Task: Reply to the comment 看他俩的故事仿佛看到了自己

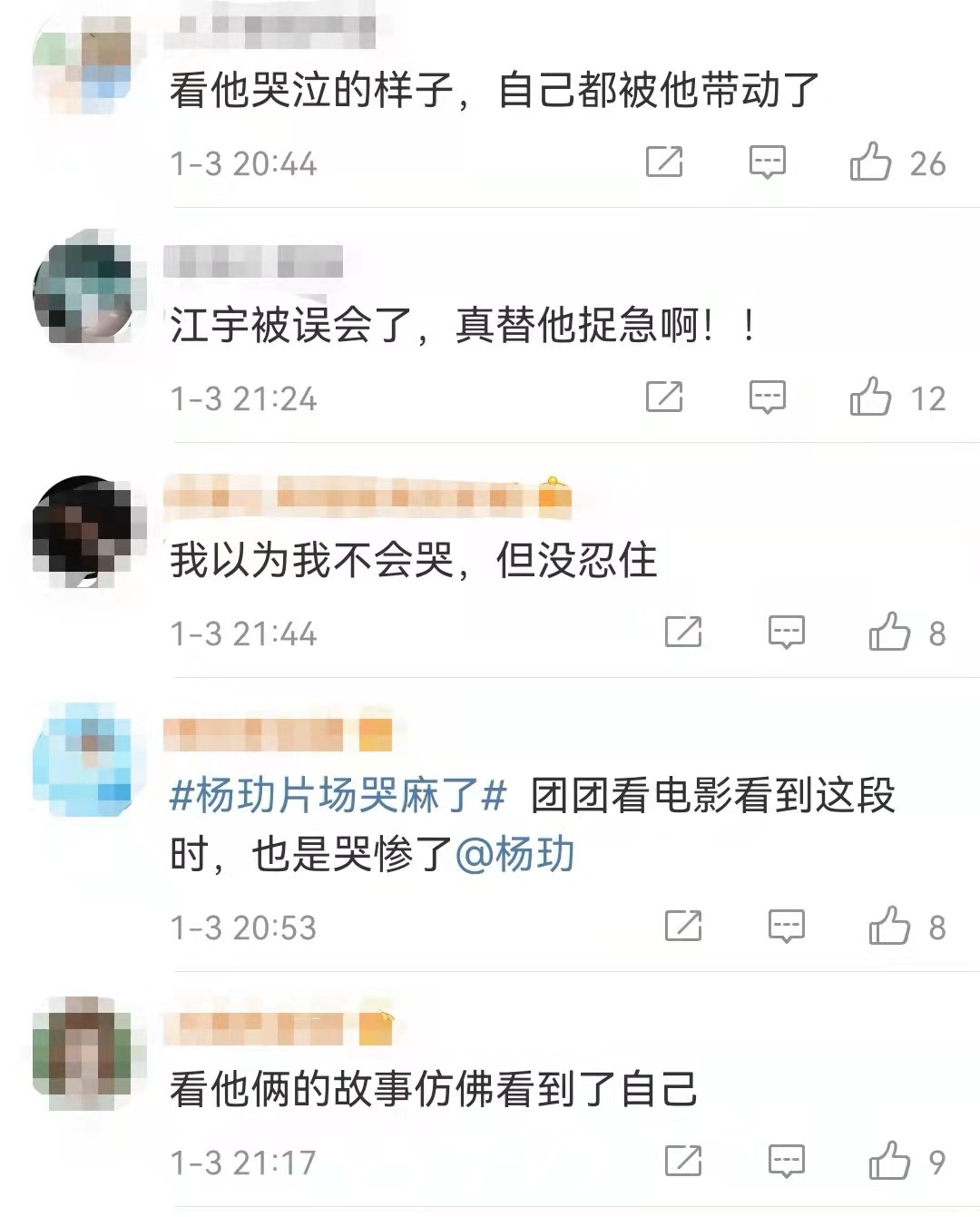Action: click(x=786, y=1161)
